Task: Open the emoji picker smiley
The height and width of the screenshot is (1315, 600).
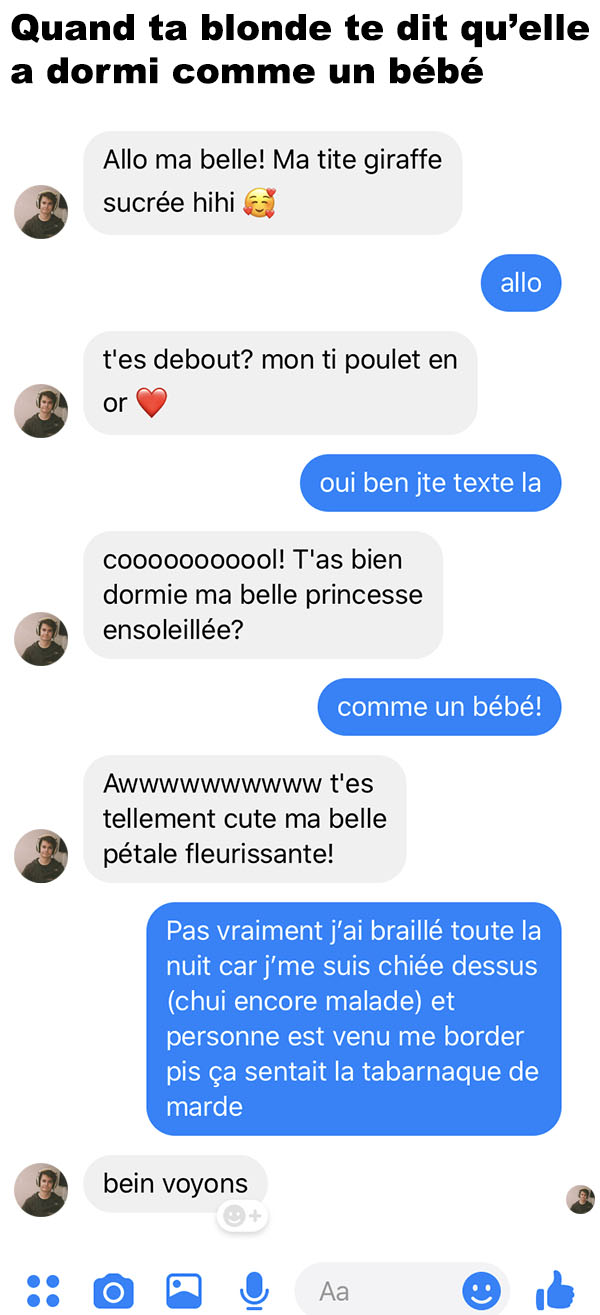Action: point(481,1291)
